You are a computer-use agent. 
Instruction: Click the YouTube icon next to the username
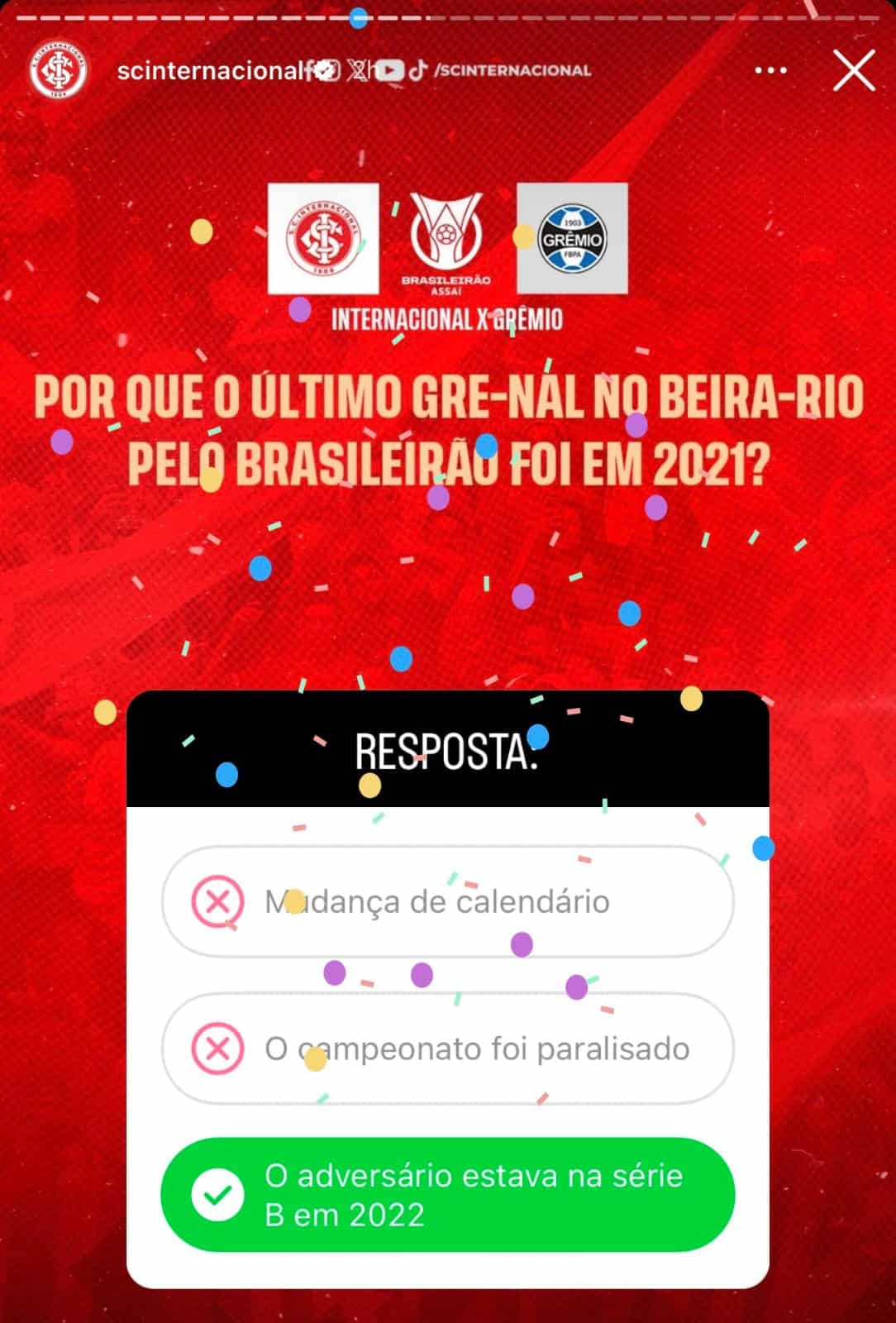(x=388, y=71)
